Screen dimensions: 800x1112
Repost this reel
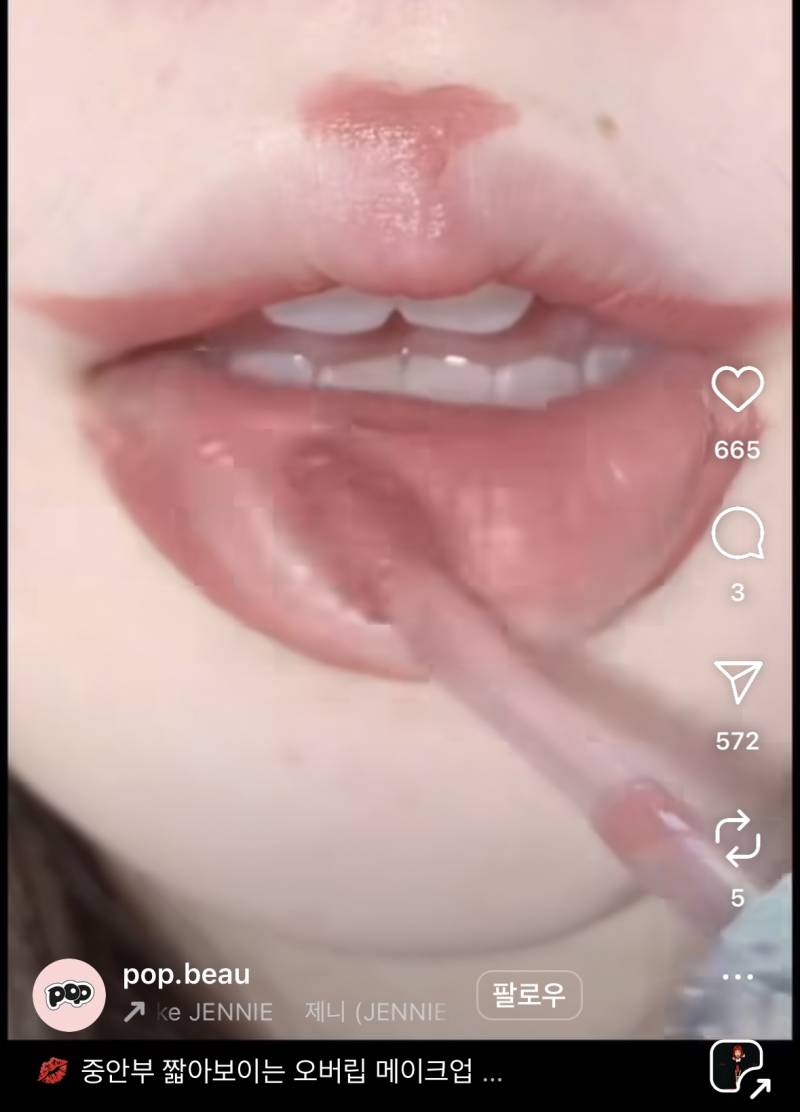(737, 838)
